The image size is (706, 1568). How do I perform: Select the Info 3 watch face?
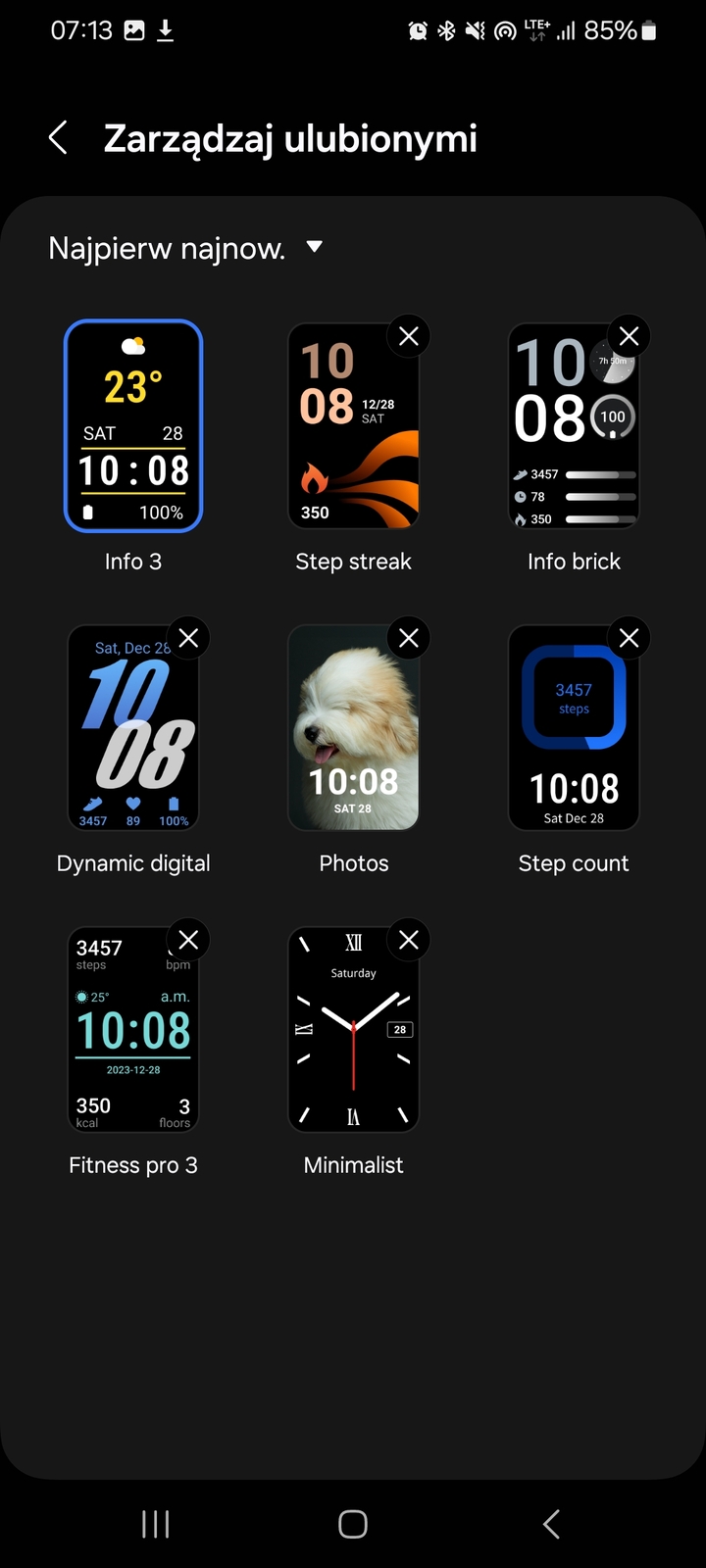(133, 427)
